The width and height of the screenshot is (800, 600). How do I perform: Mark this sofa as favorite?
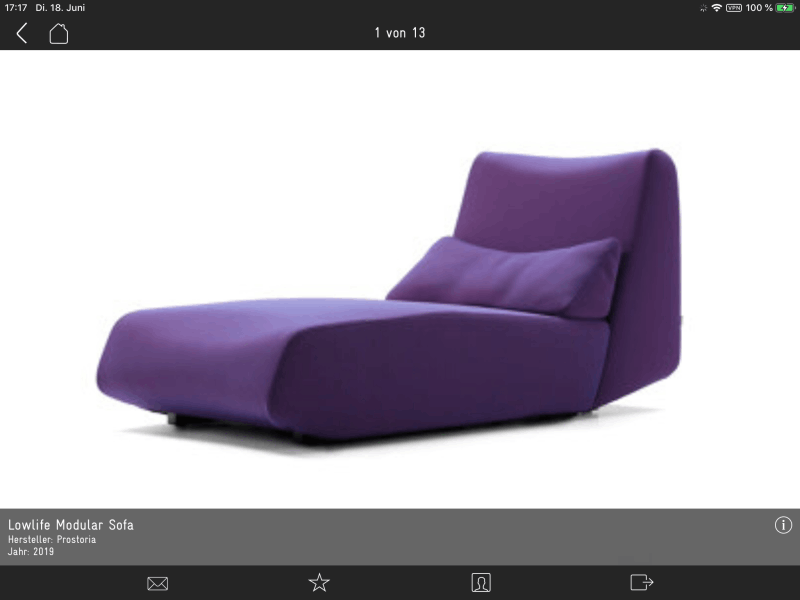coord(319,583)
